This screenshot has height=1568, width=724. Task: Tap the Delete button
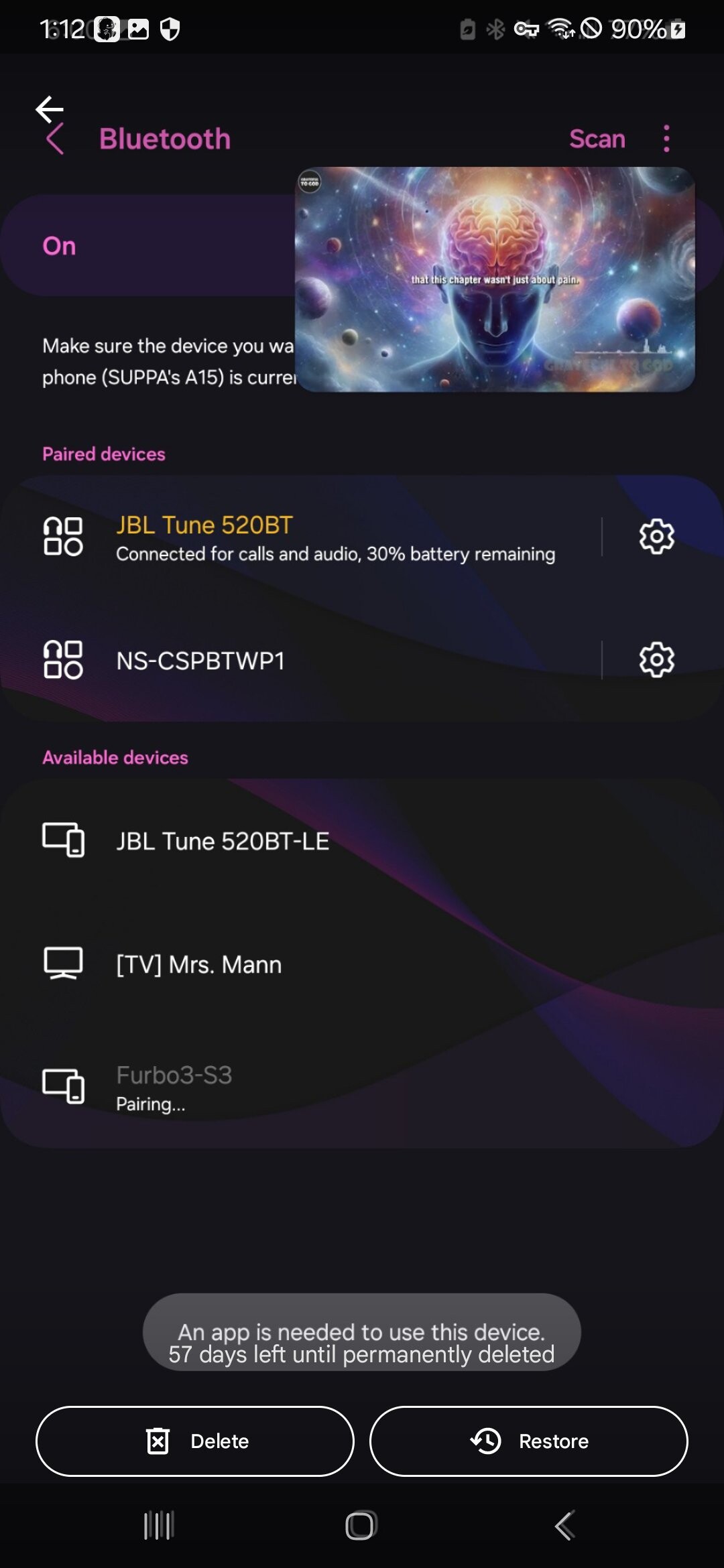[195, 1441]
